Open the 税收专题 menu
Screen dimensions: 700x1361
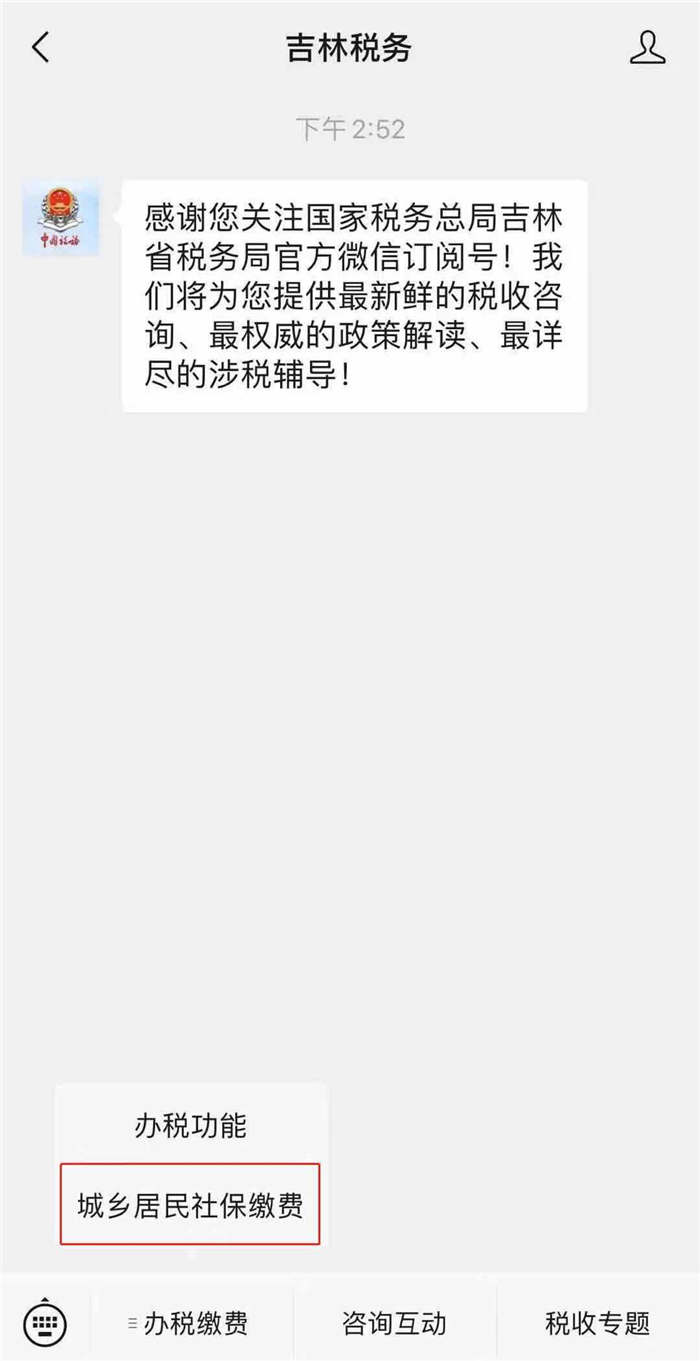(597, 1323)
